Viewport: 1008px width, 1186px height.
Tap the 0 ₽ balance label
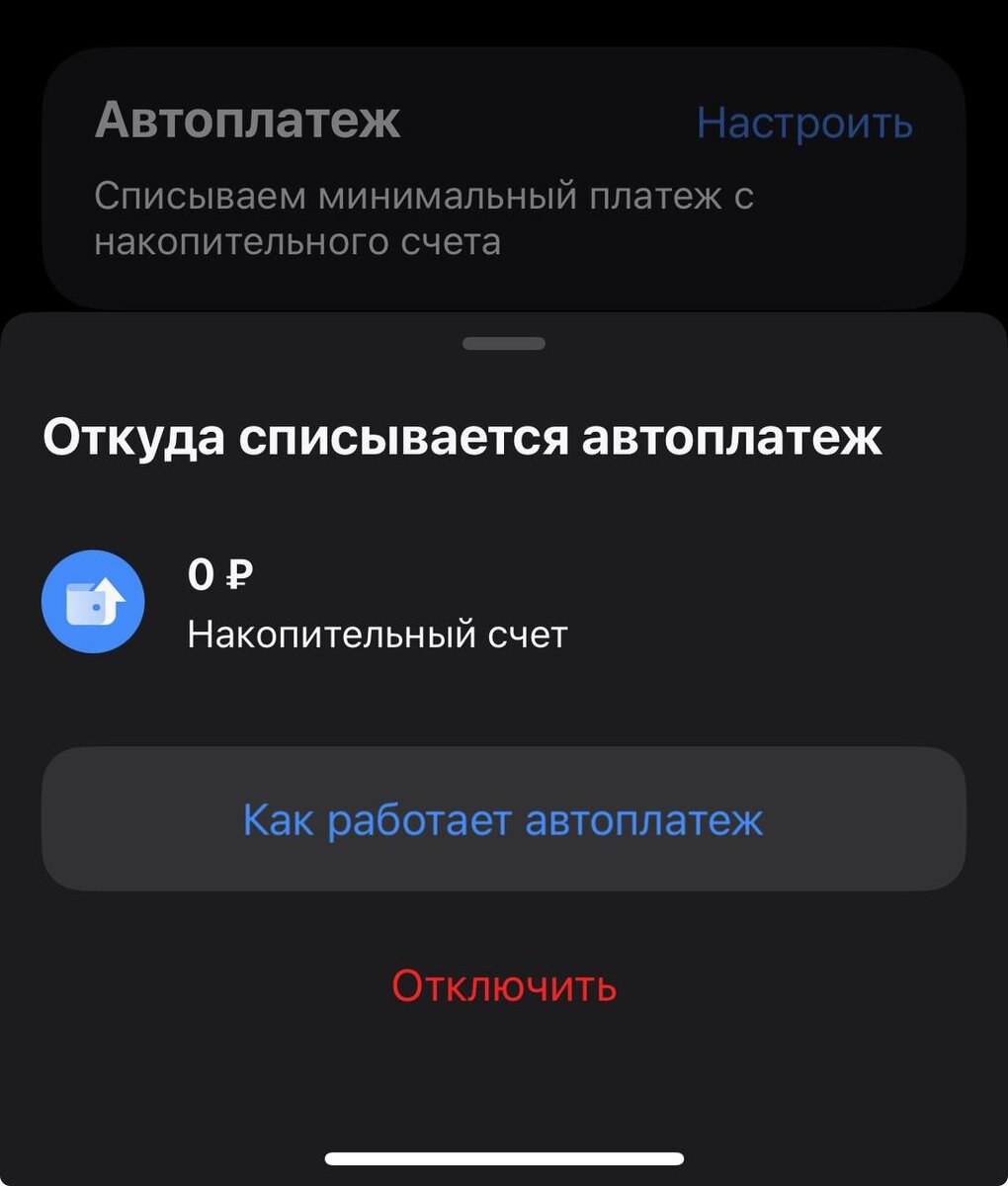click(x=218, y=573)
